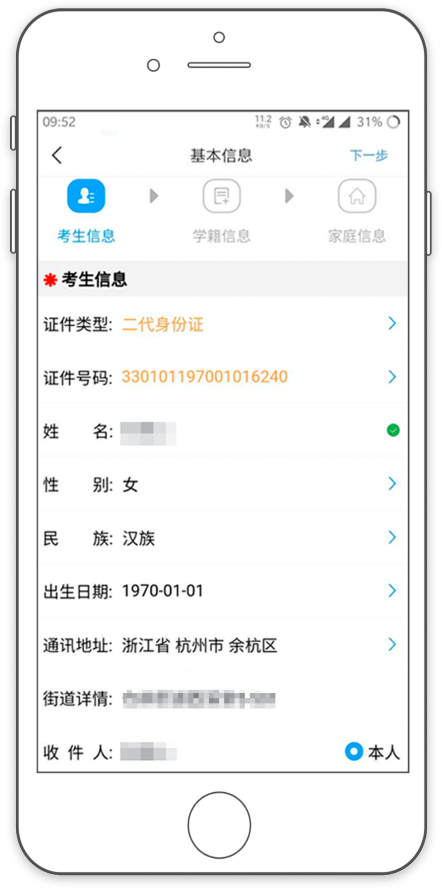
Task: Select the 考生信息 step tab
Action: pos(86,211)
